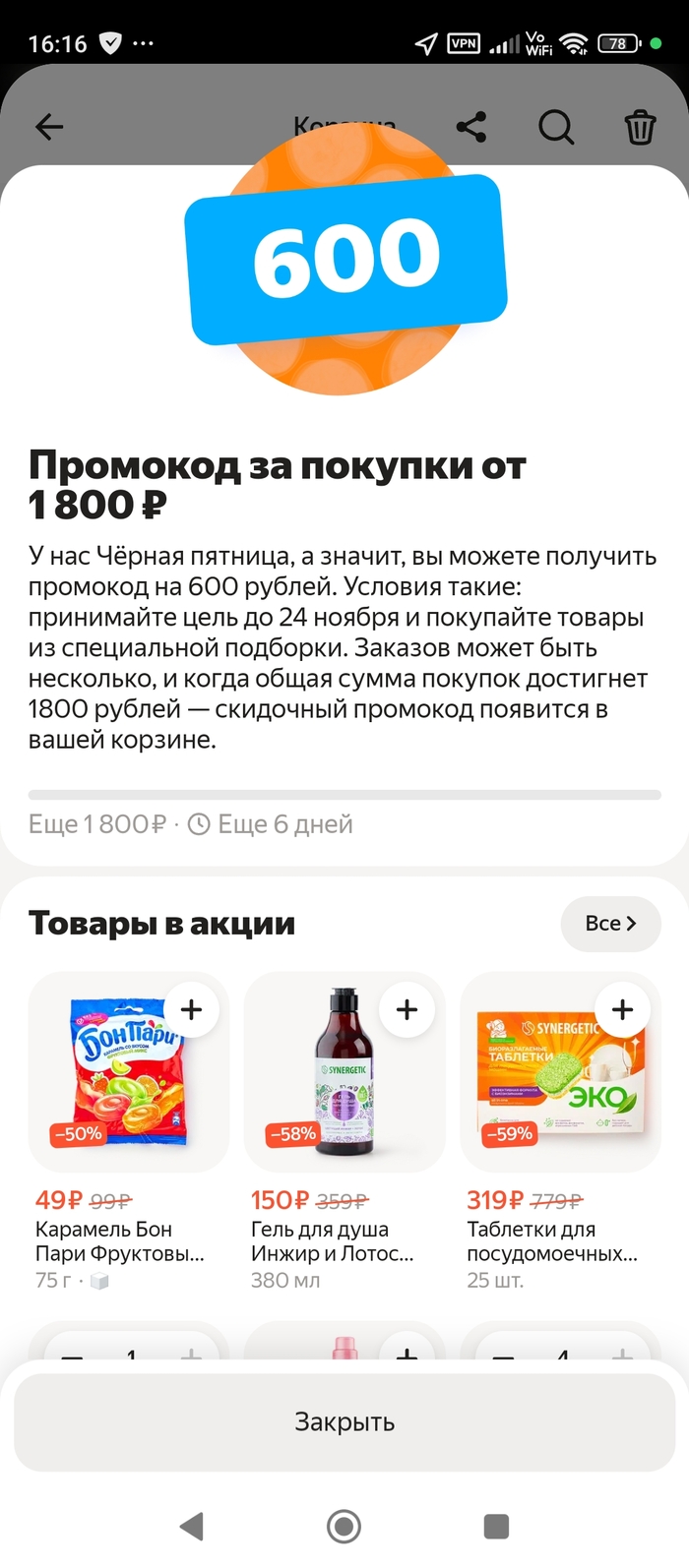Go to the home screen

tap(344, 1527)
